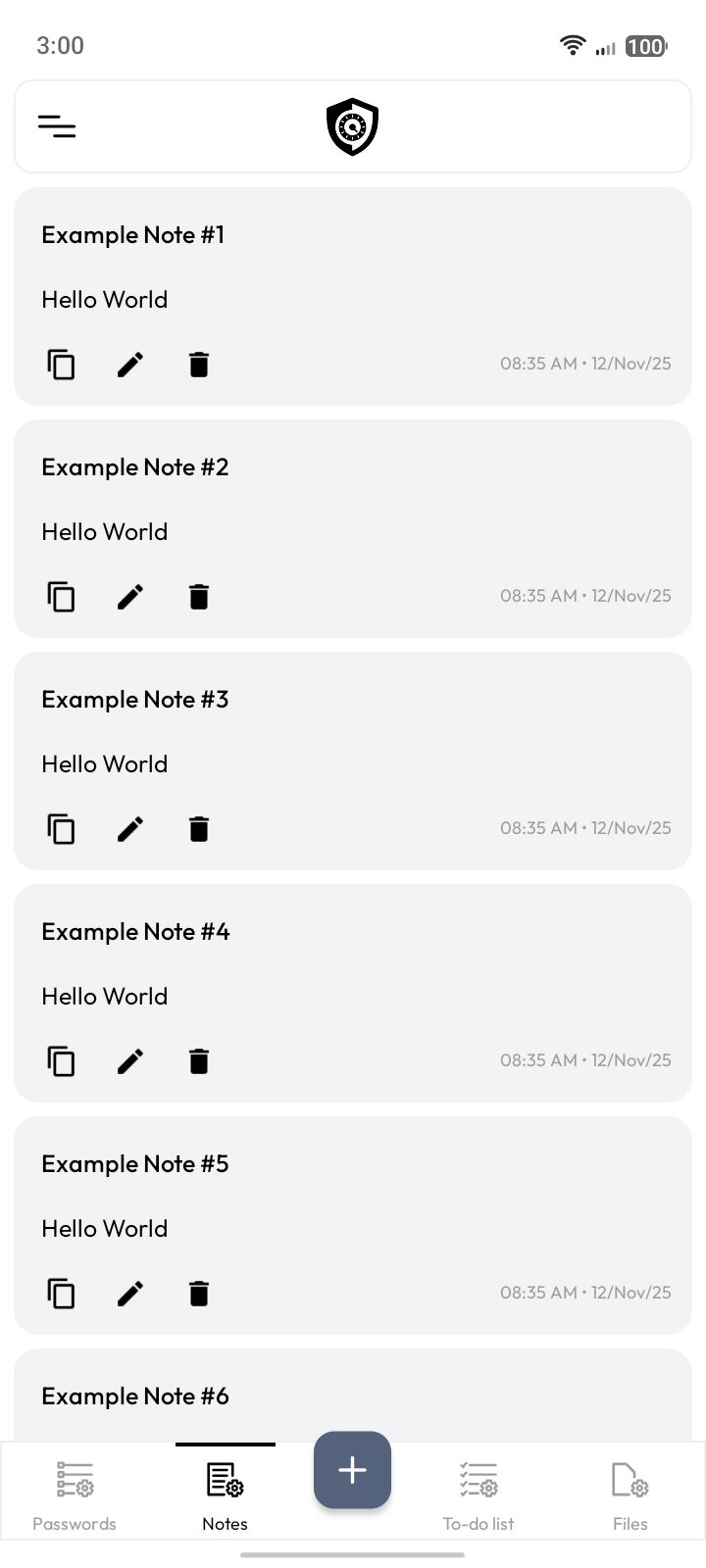
Task: Delete Example Note #3
Action: [199, 829]
